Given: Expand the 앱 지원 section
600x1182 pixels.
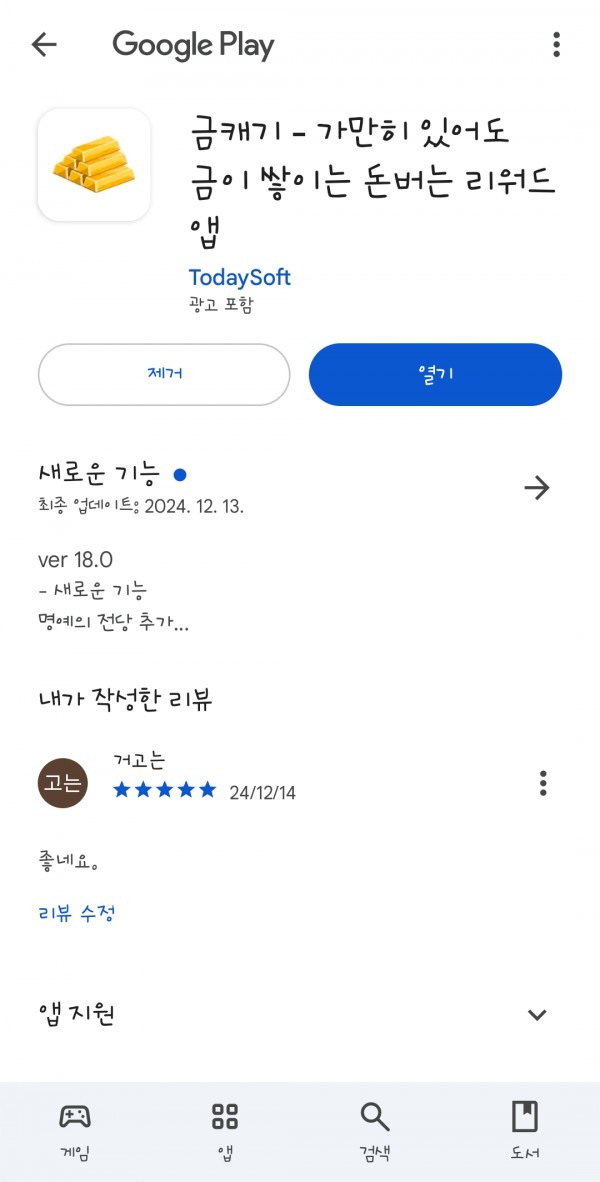Looking at the screenshot, I should pos(537,1015).
